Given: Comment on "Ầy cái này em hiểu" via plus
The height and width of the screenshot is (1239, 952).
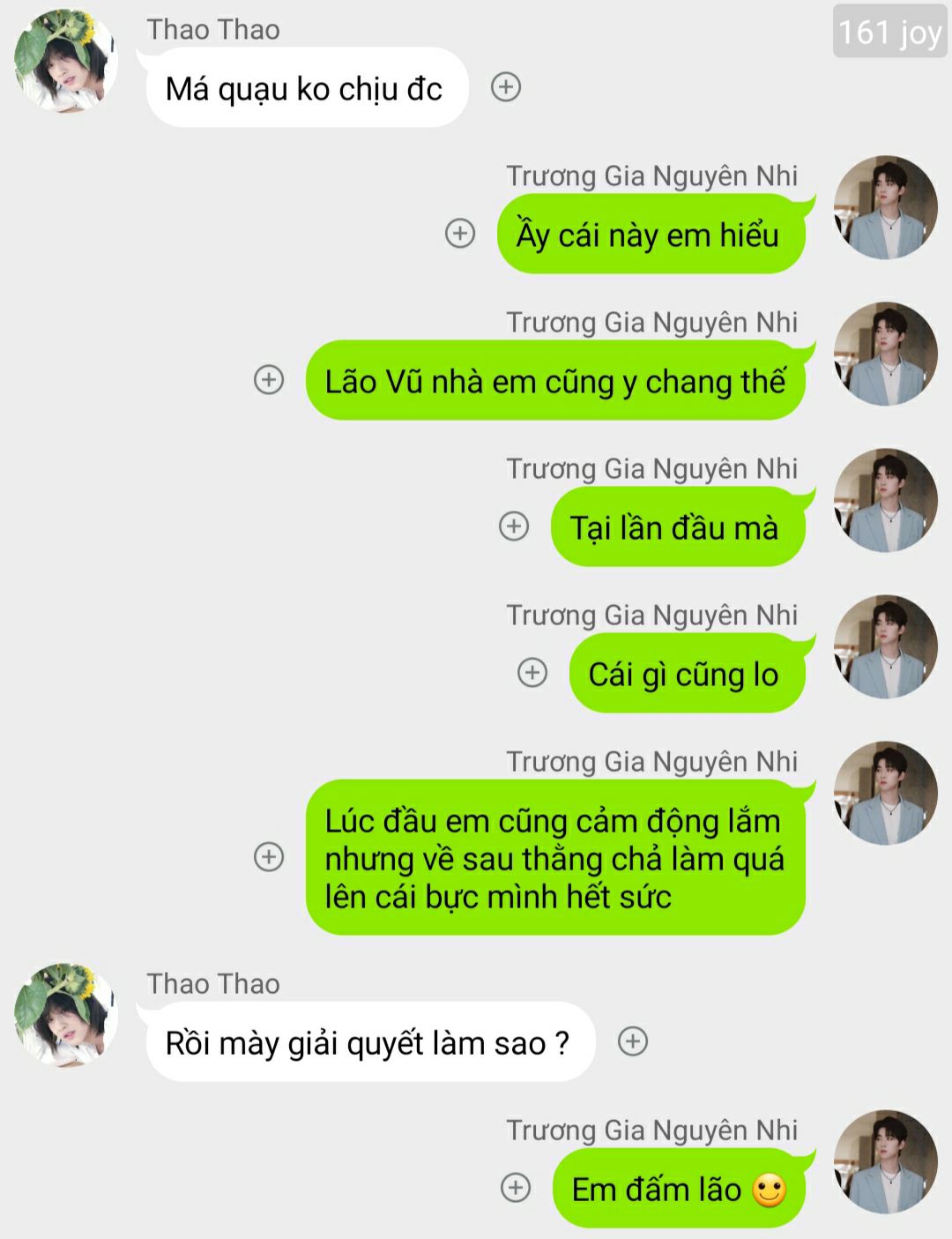Looking at the screenshot, I should tap(460, 234).
